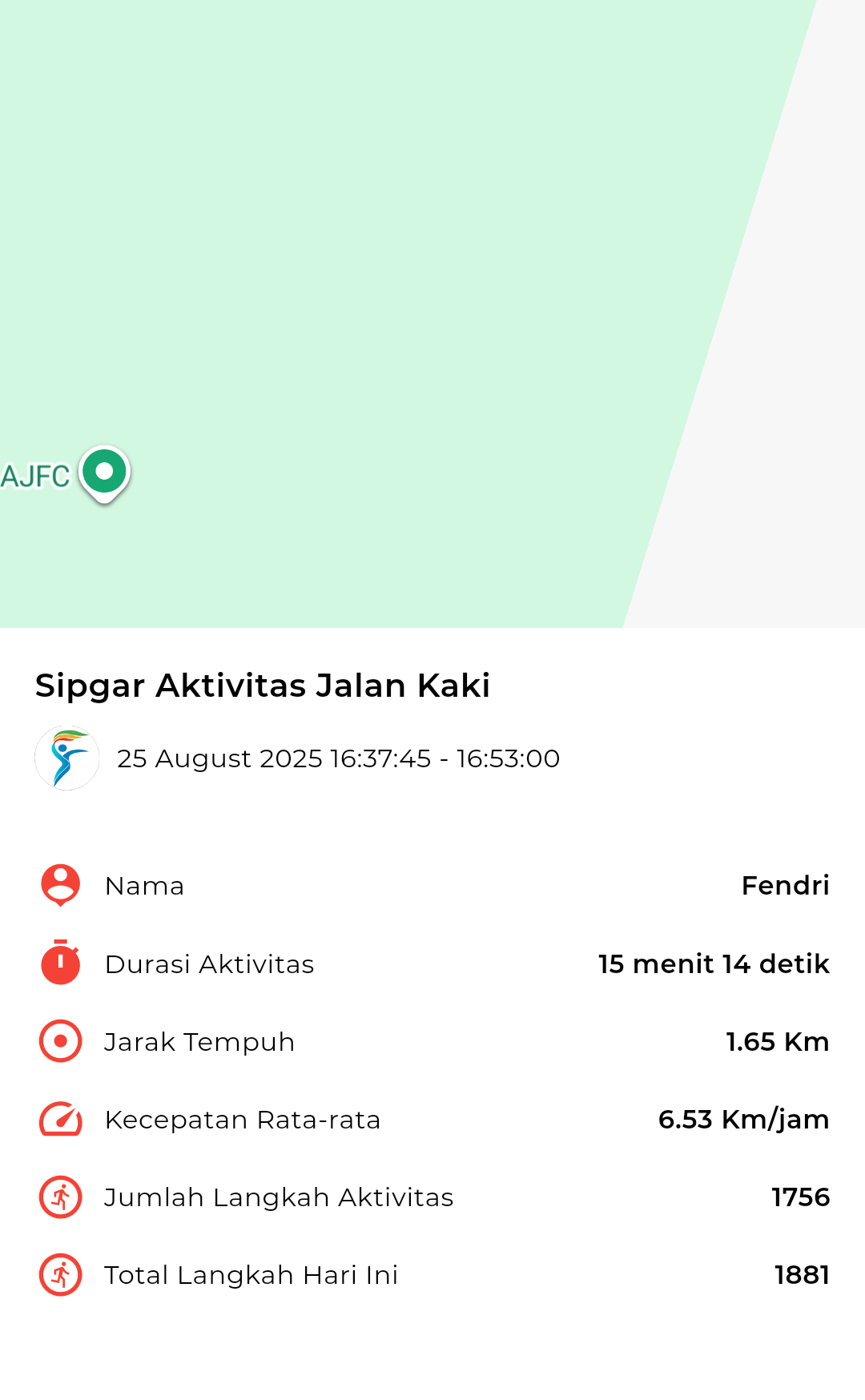Tap the AJFC map location pin

(104, 474)
